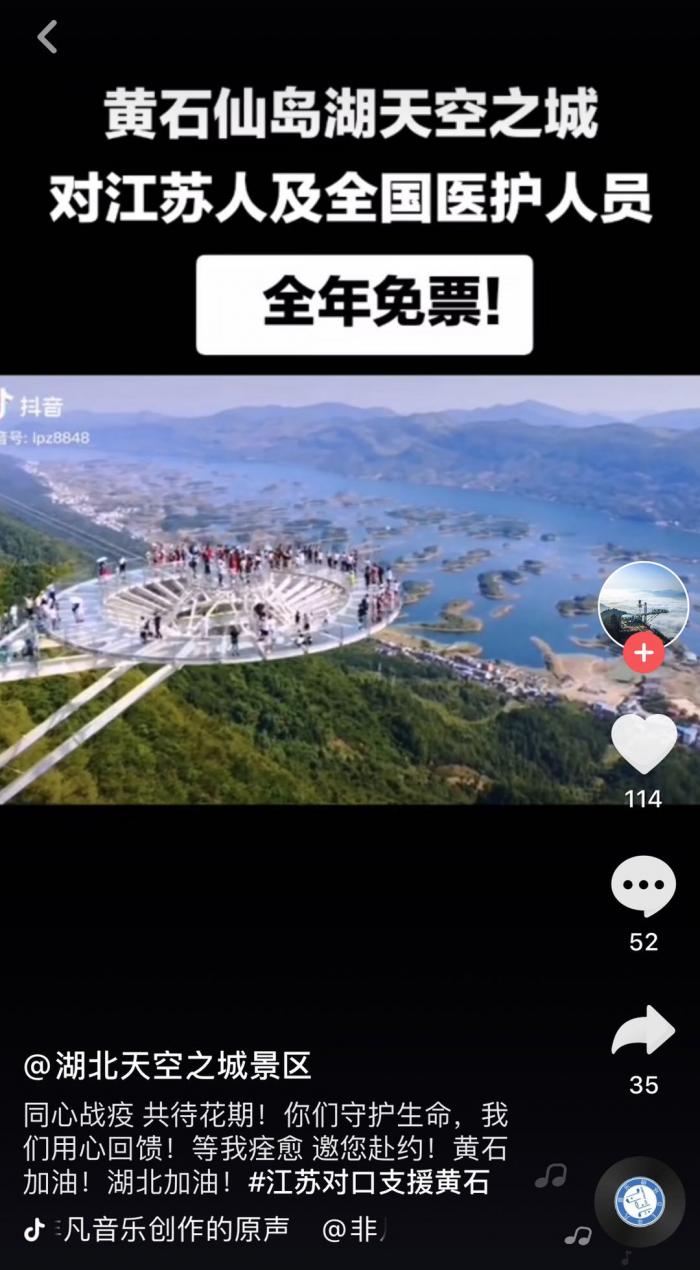Follow the creator with the red plus button
This screenshot has width=700, height=1270.
pyautogui.click(x=643, y=654)
